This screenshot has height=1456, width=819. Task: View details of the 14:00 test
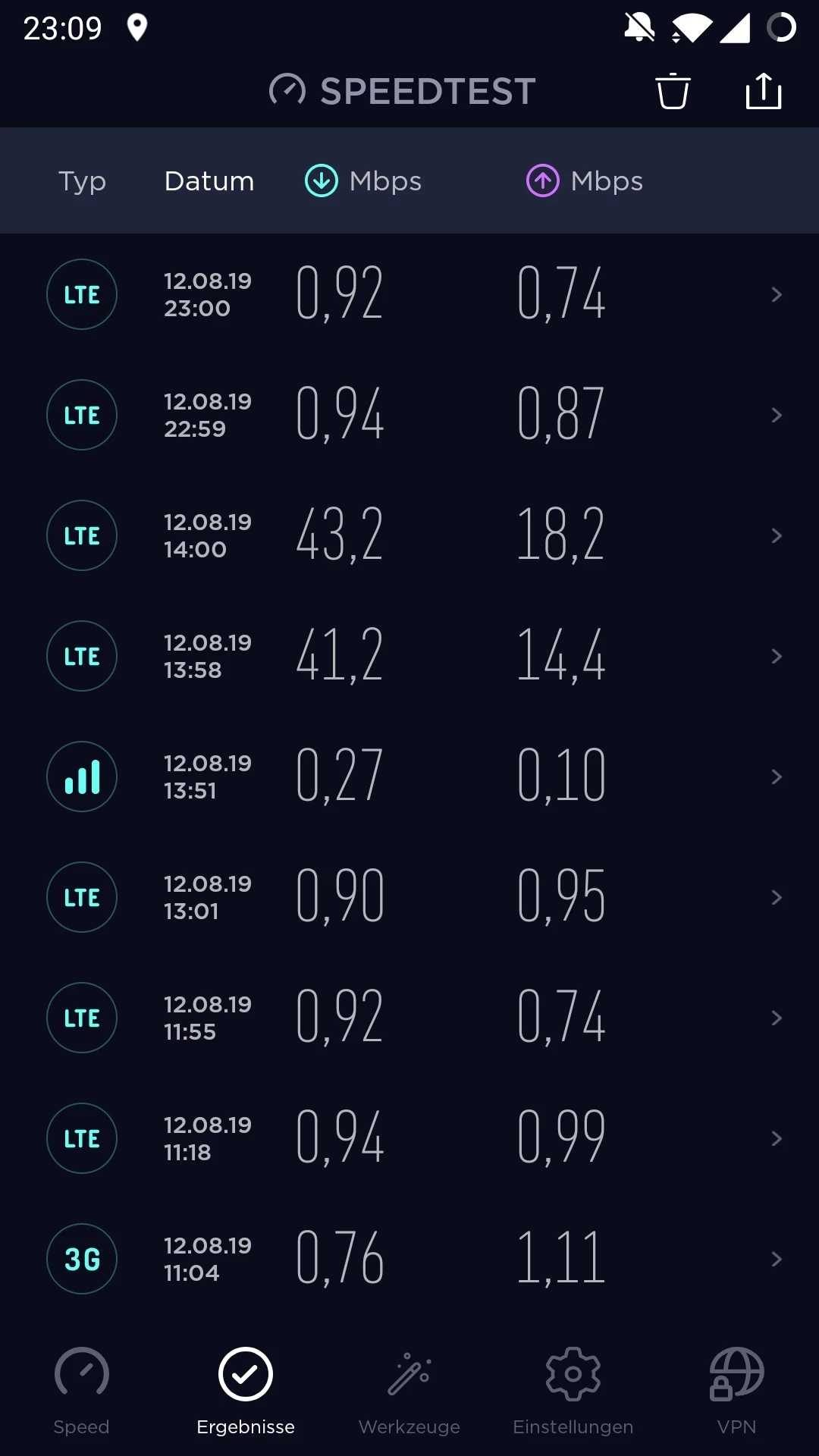click(409, 535)
